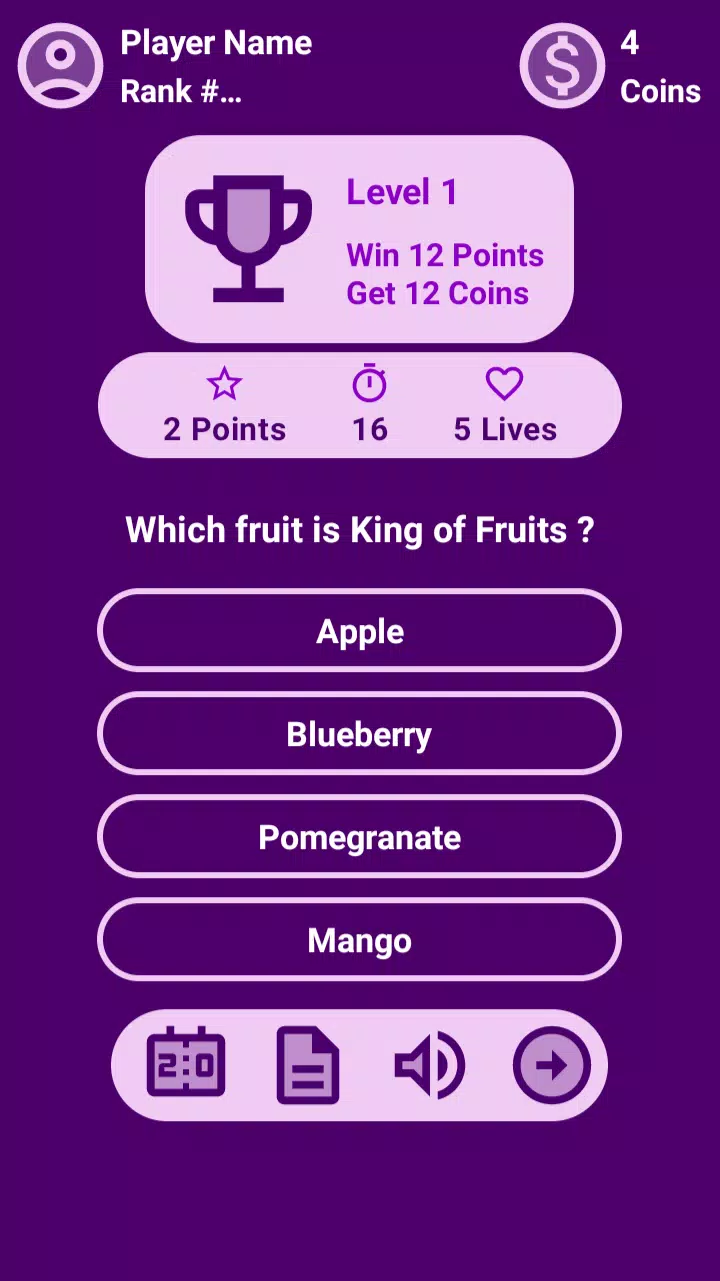Skip to the next question
This screenshot has height=1281, width=720.
(552, 1064)
